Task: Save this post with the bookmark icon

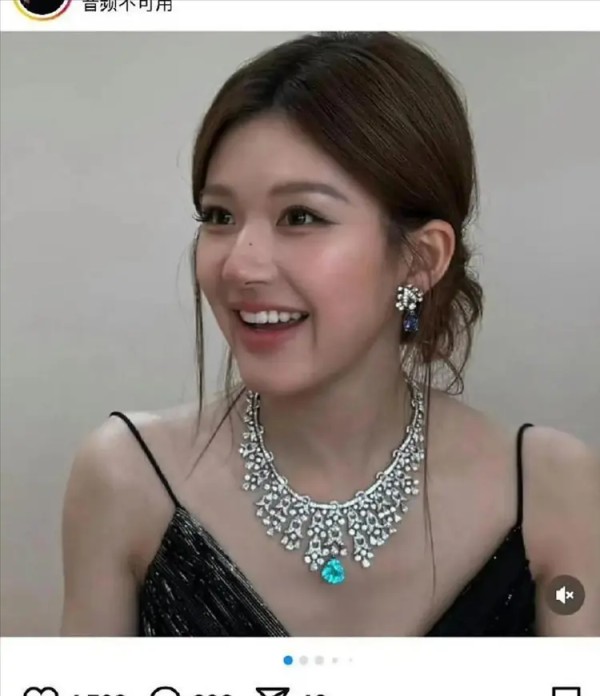Action: coord(566,692)
